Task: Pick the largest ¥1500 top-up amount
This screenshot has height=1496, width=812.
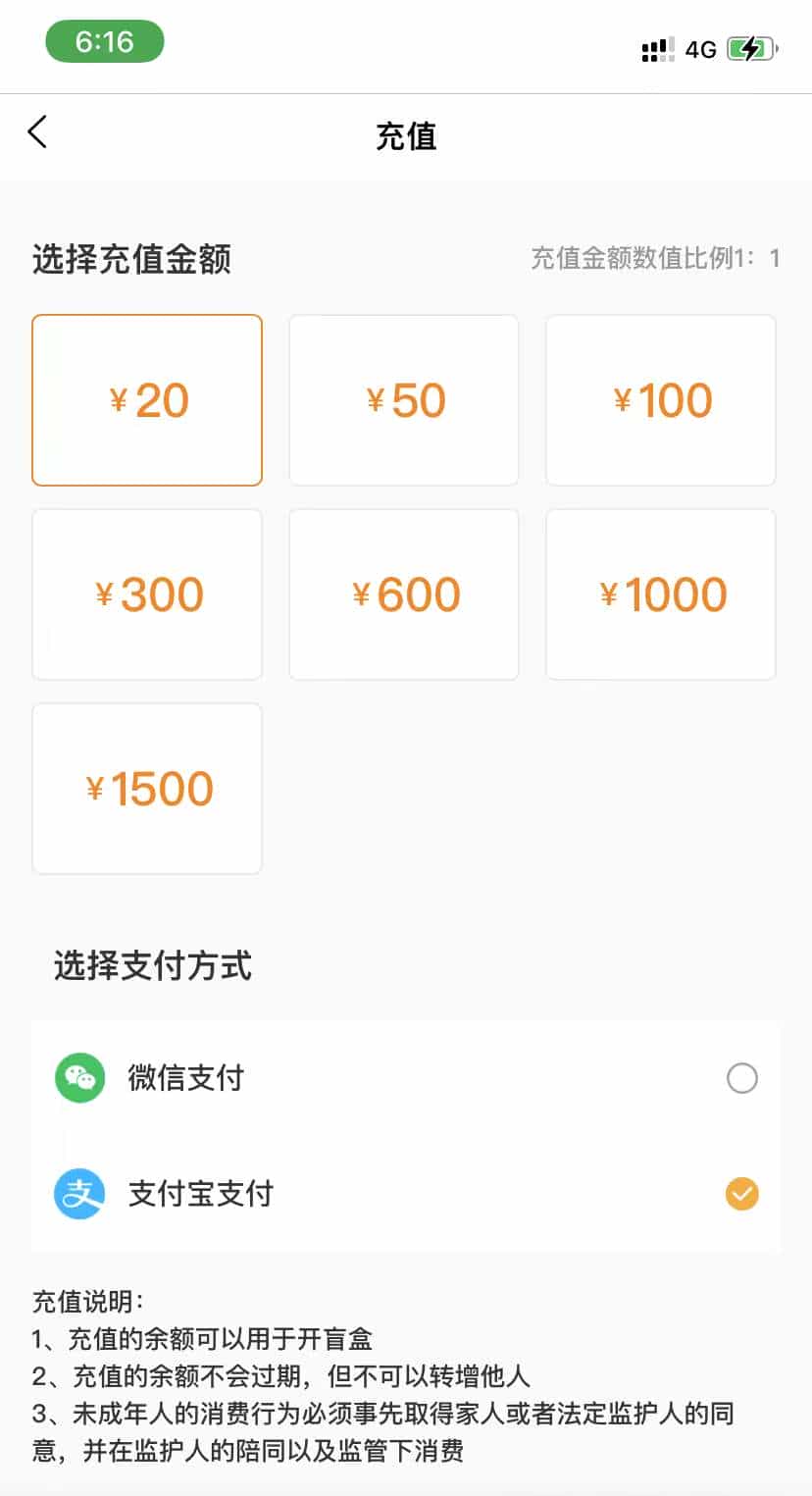Action: coord(147,788)
